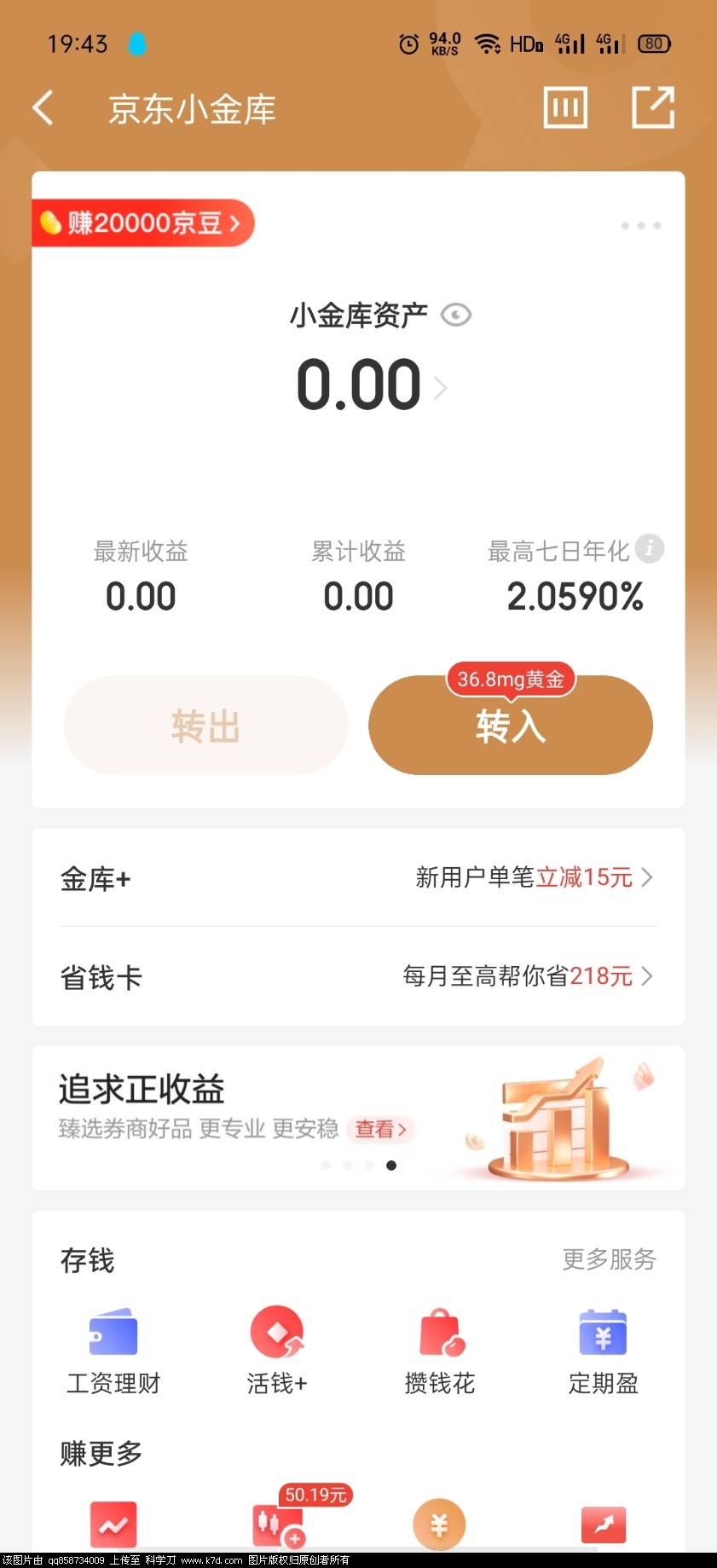Share via the top-right export icon
This screenshot has height=1568, width=717.
(x=653, y=107)
